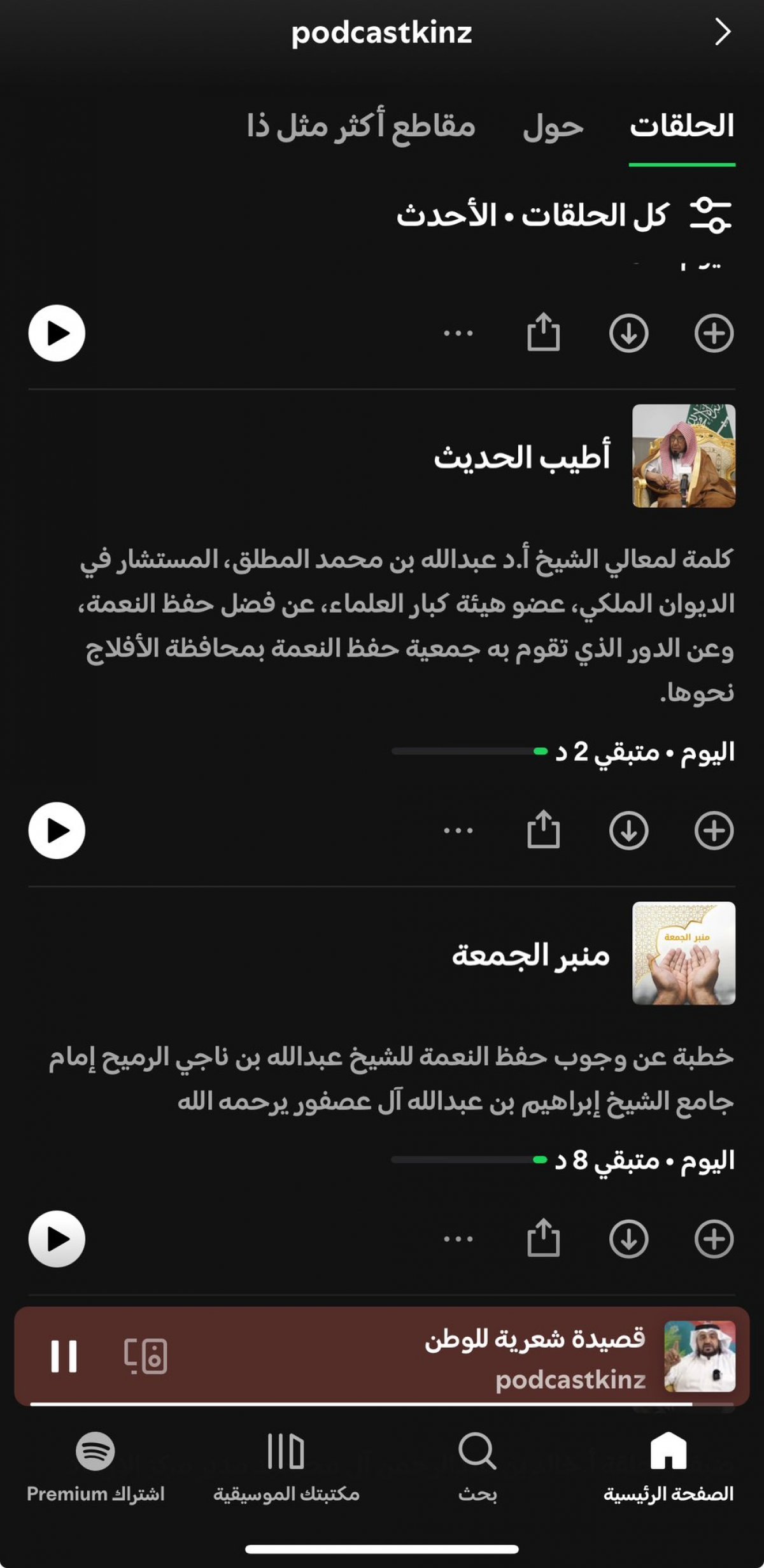Go back using the top arrow
The width and height of the screenshot is (764, 1568).
pyautogui.click(x=723, y=32)
